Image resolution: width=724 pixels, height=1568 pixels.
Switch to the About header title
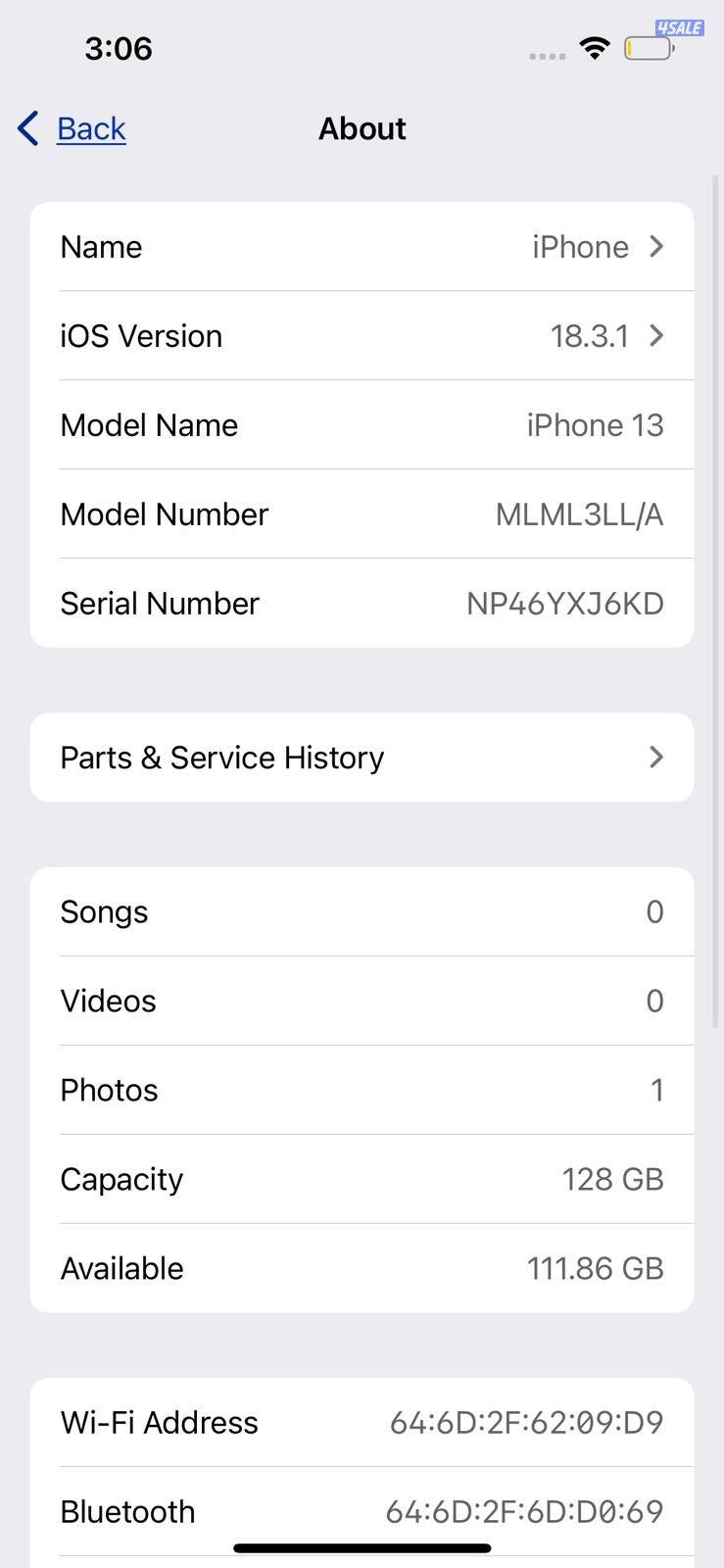click(x=362, y=127)
